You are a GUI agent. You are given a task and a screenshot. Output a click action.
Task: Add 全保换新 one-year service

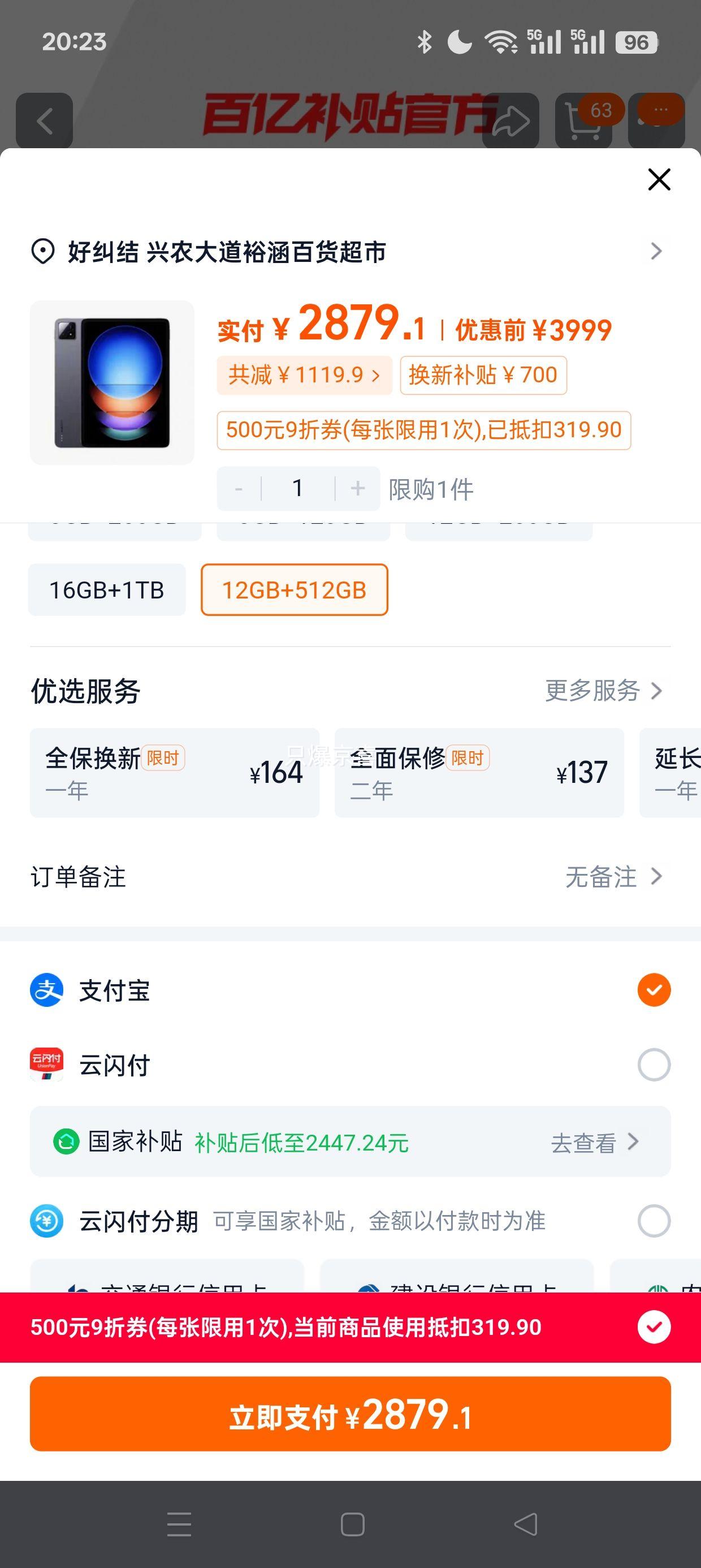(175, 773)
